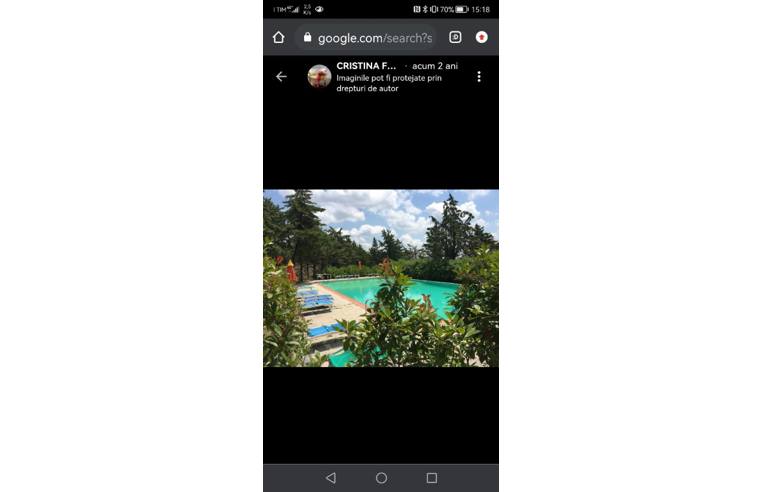The height and width of the screenshot is (492, 764).
Task: Go back from the photo viewer
Action: tap(281, 77)
